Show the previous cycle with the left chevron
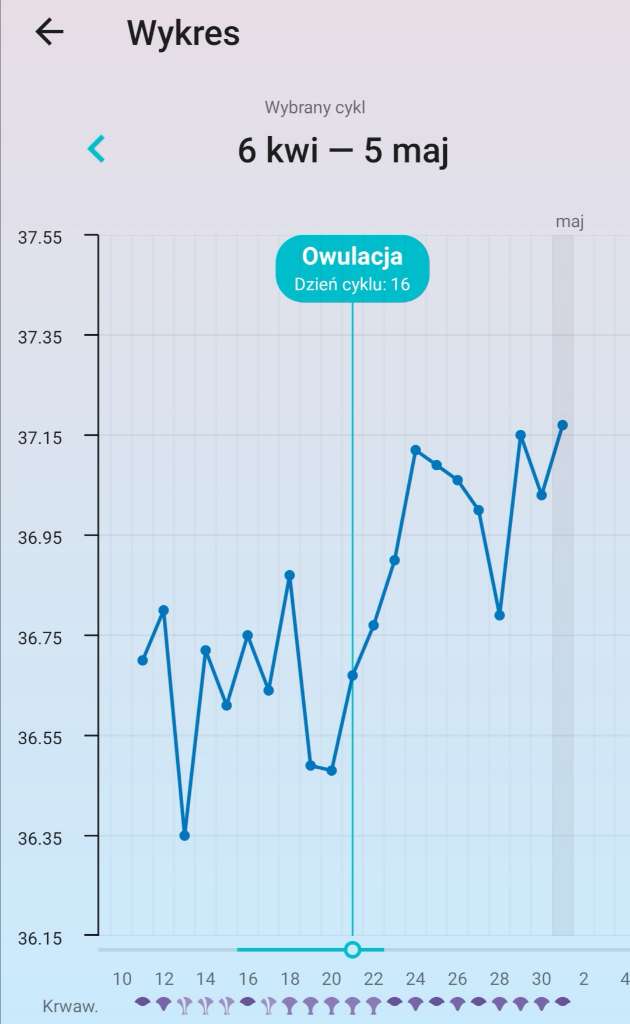Screen dimensions: 630x1024 tap(97, 150)
